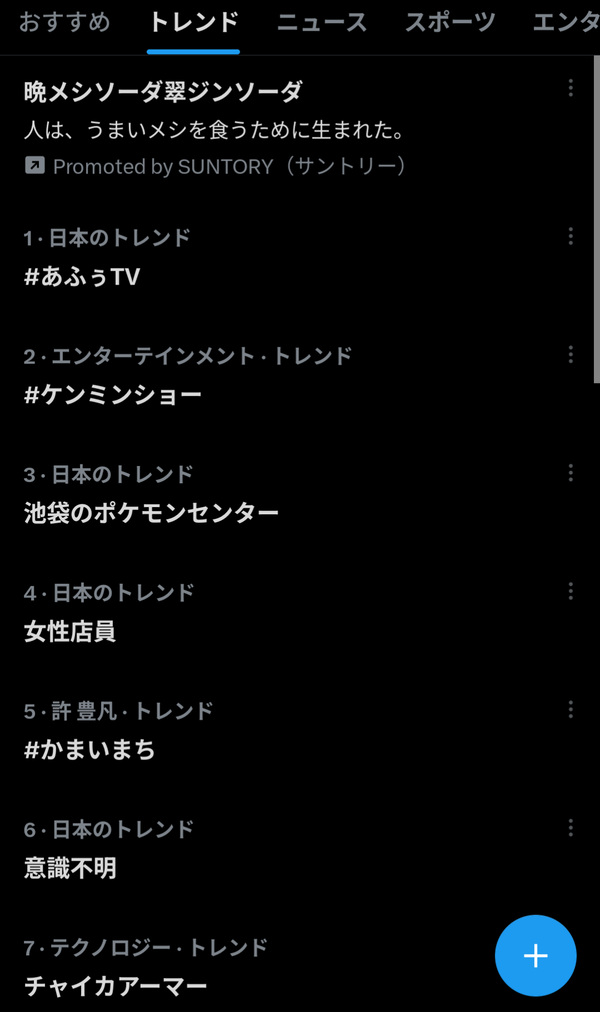The width and height of the screenshot is (600, 1012).
Task: Open more options for #かまいまち
Action: pyautogui.click(x=570, y=710)
